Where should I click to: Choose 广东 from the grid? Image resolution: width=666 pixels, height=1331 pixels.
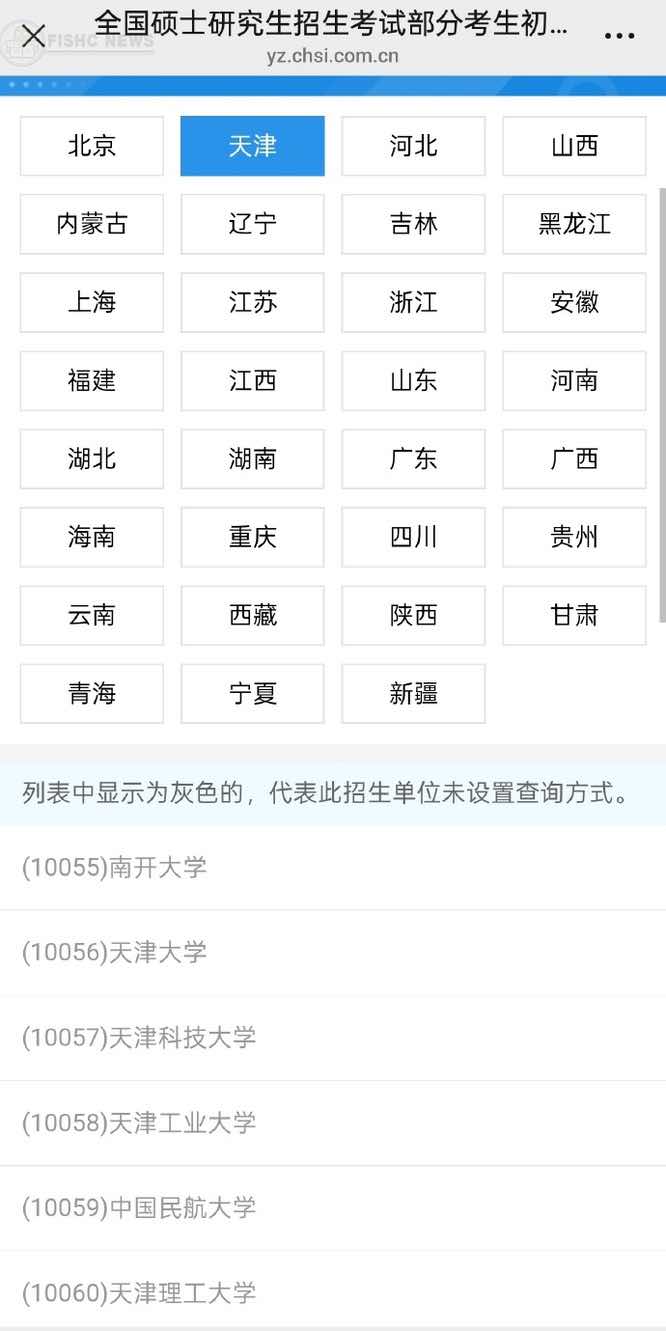pos(413,459)
